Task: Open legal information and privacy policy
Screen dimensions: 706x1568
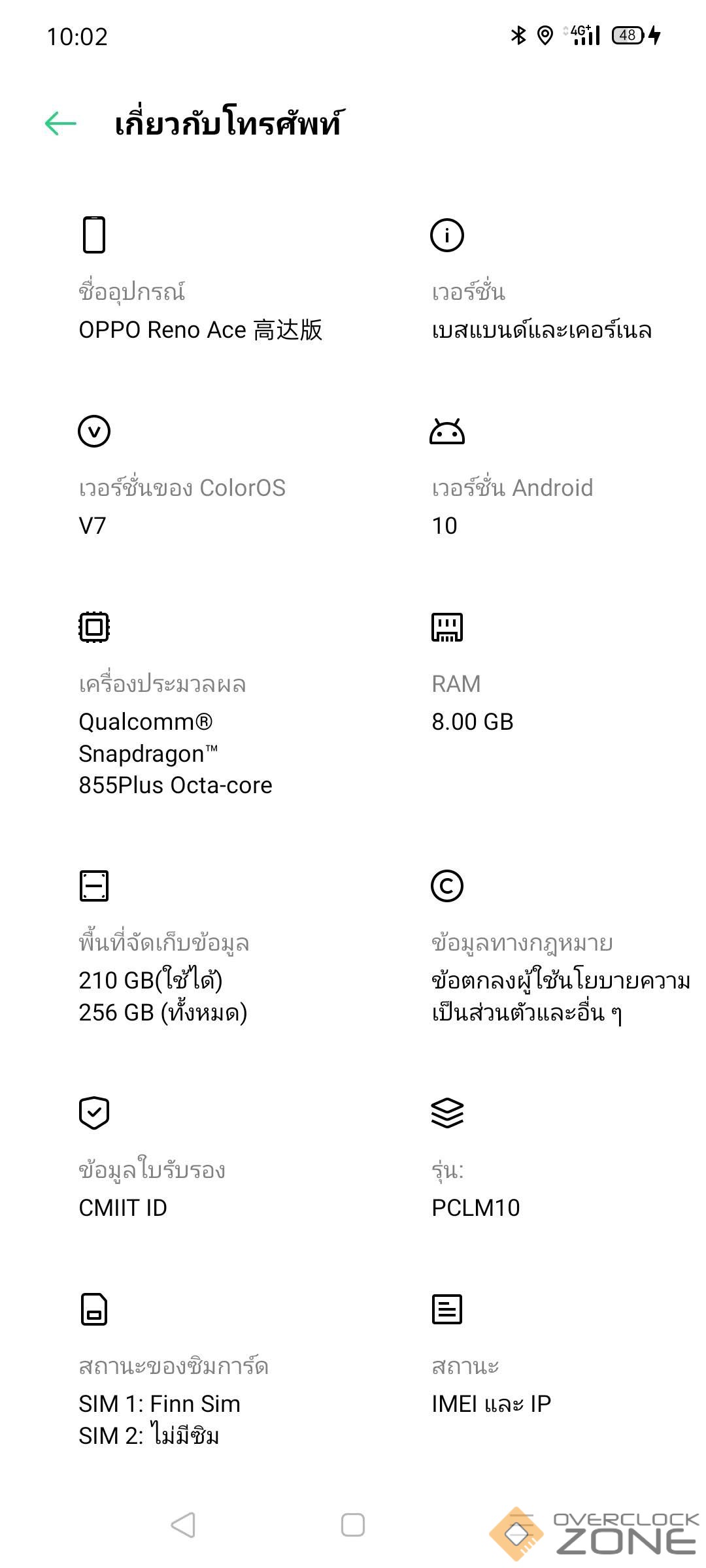Action: click(560, 977)
